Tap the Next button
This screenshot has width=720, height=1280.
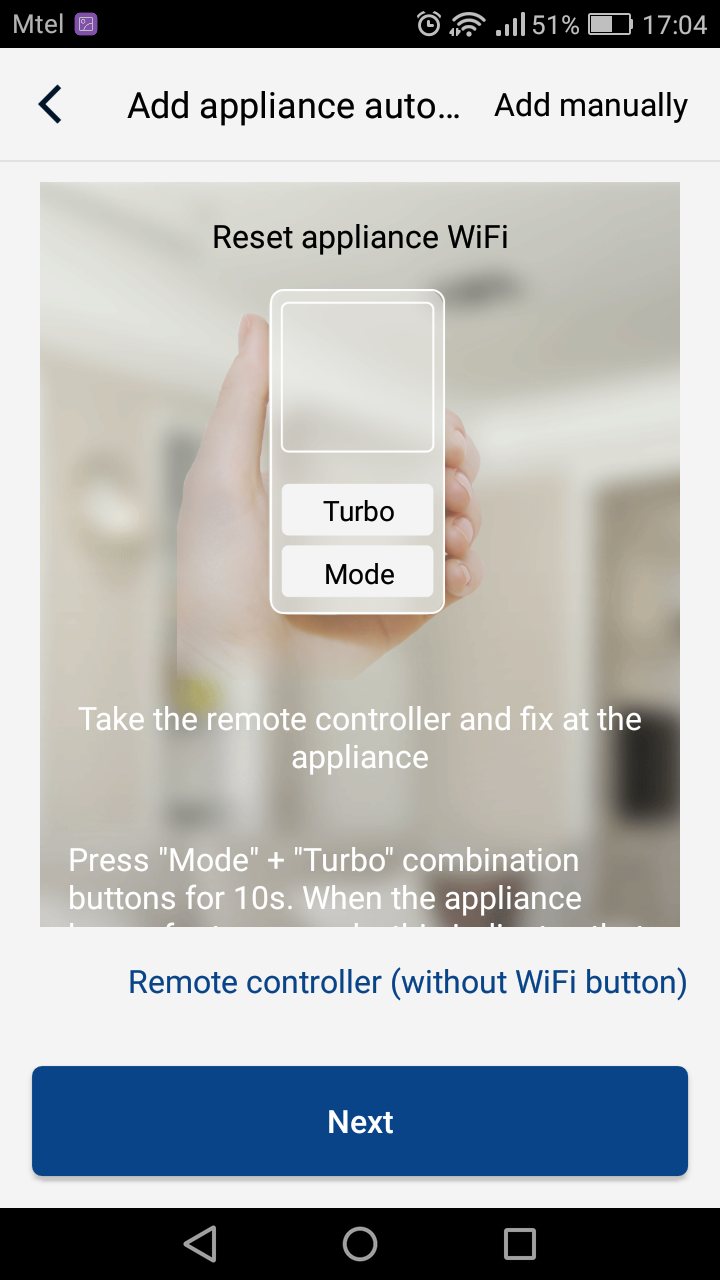360,1121
